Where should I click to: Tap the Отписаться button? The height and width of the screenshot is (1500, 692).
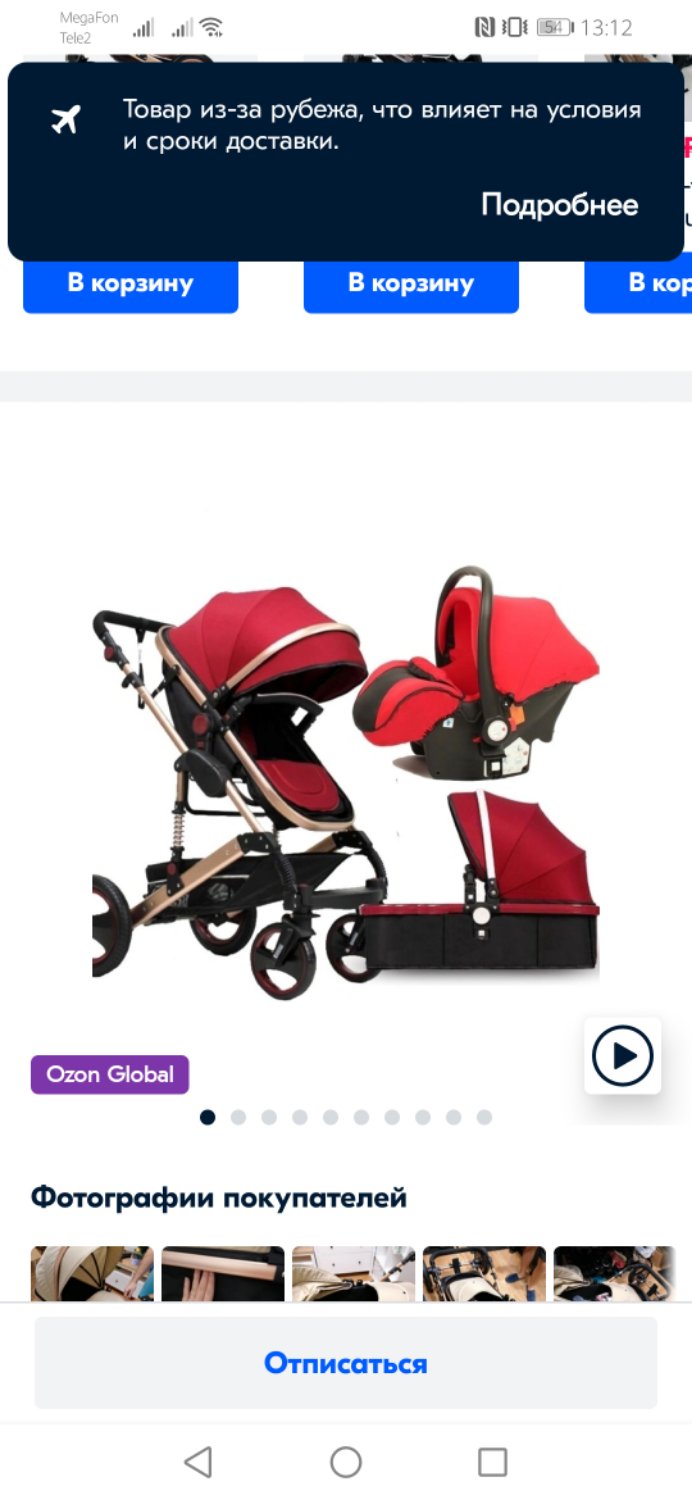click(x=346, y=1363)
